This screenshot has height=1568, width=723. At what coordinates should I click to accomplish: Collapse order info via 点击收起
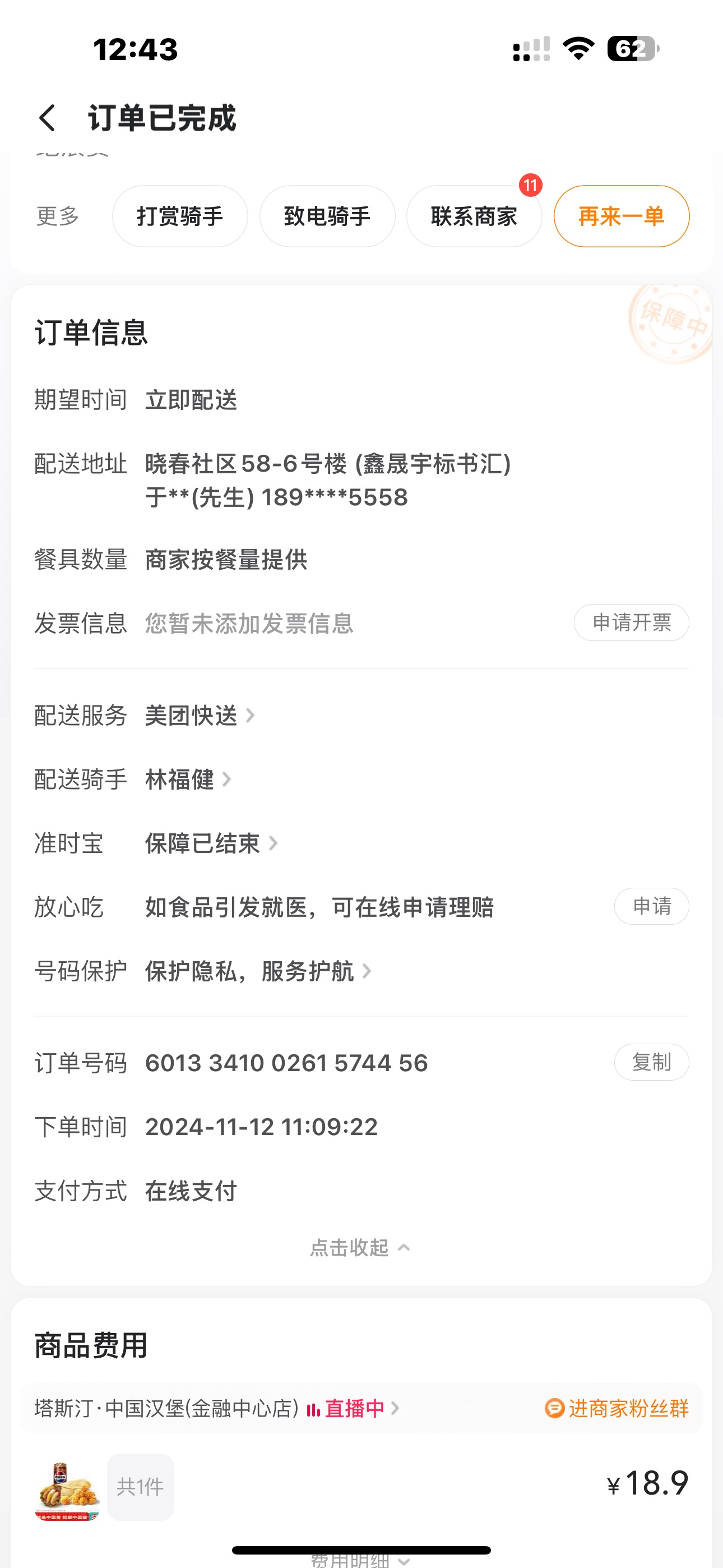[x=360, y=1248]
